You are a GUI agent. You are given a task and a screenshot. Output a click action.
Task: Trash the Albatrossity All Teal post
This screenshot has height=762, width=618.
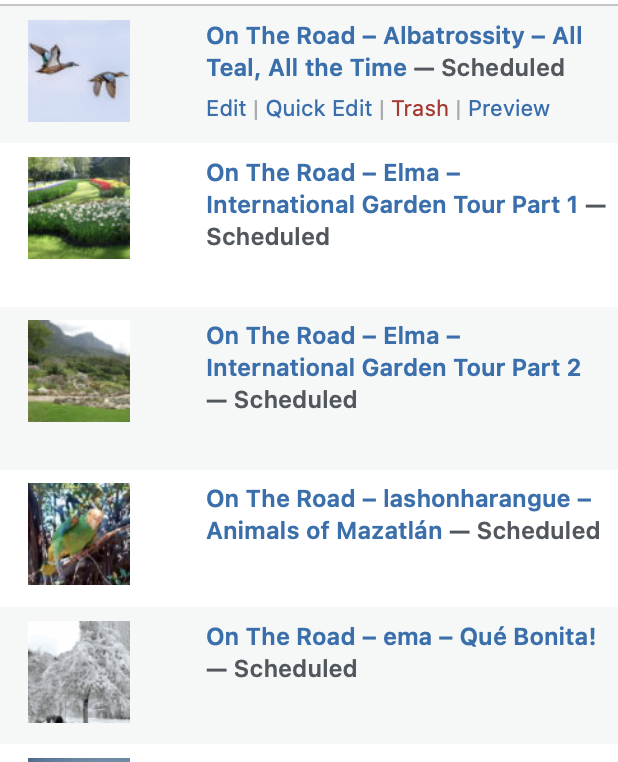[x=420, y=108]
